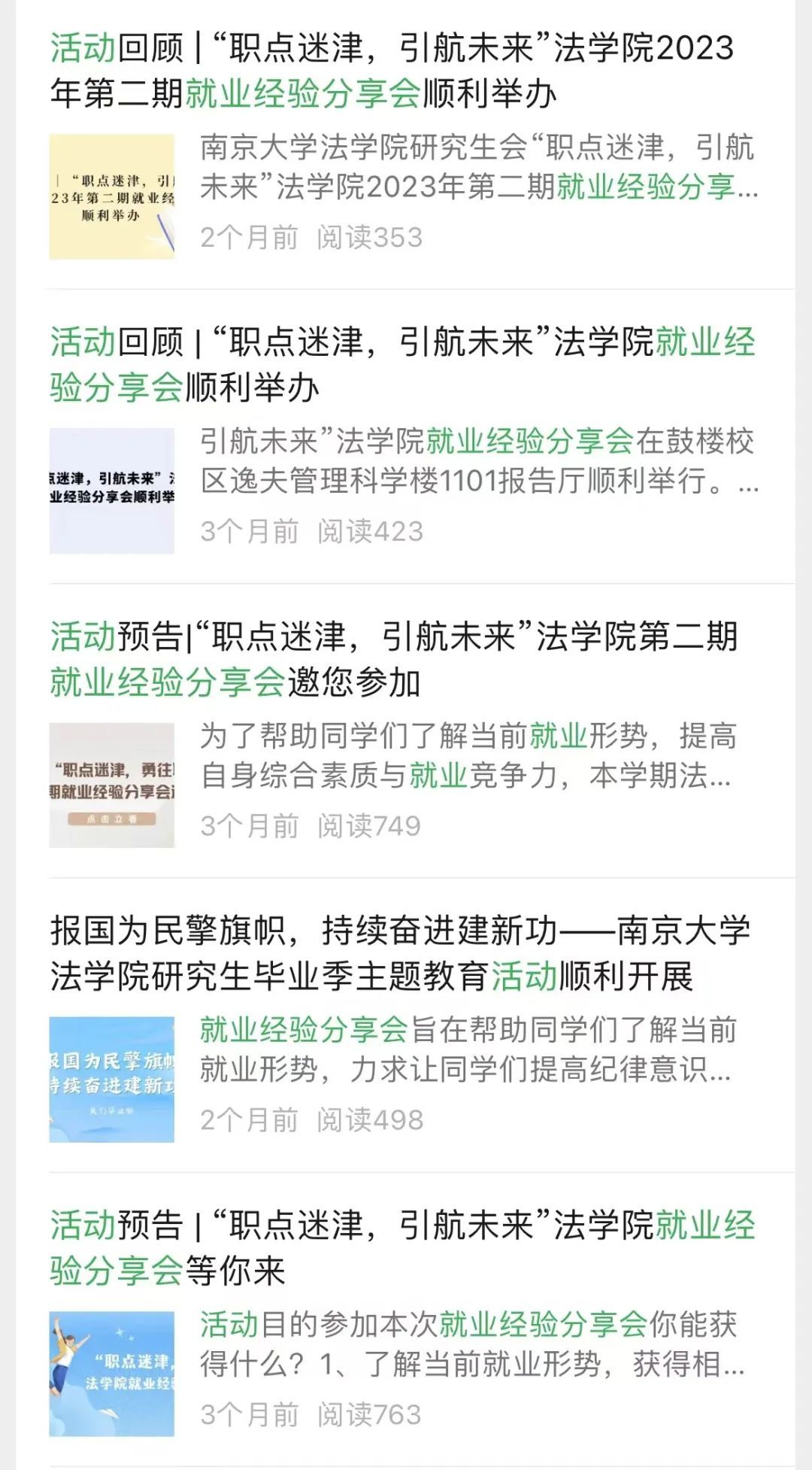This screenshot has width=812, height=1470.
Task: View the 活动预告 article "第二期就业经验分享会邀您参加"
Action: click(391, 660)
